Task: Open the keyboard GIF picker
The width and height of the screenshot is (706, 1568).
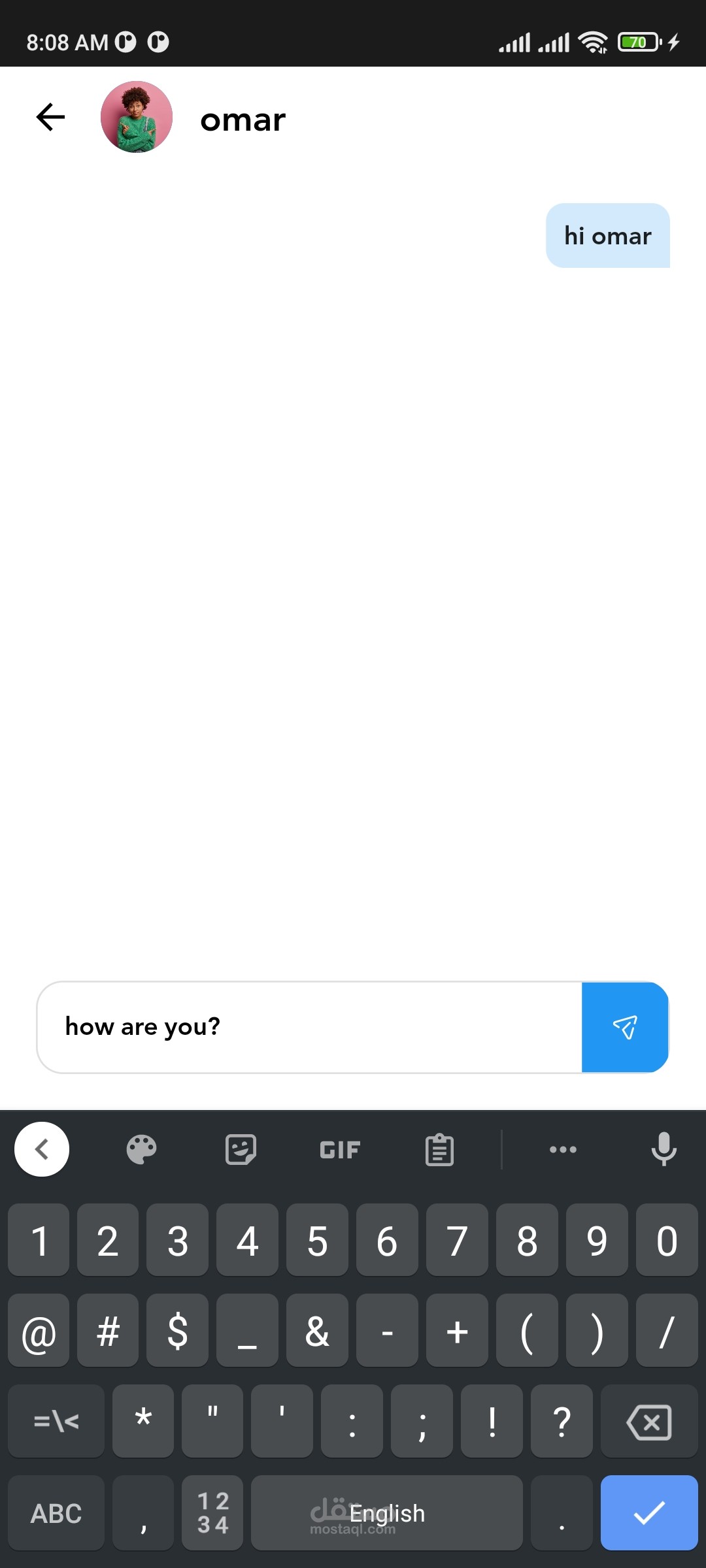Action: 340,1150
